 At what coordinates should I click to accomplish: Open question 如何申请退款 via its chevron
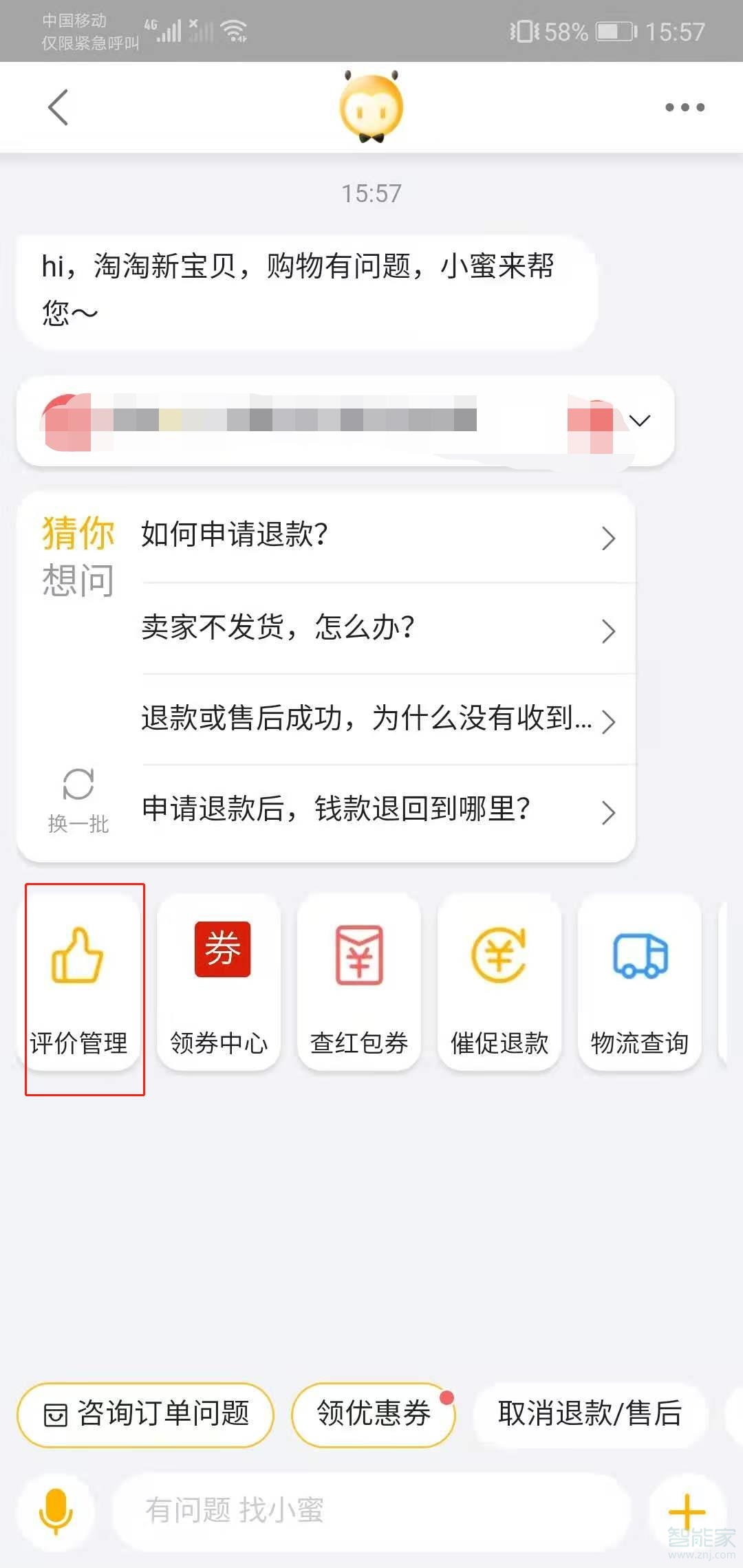tap(608, 539)
